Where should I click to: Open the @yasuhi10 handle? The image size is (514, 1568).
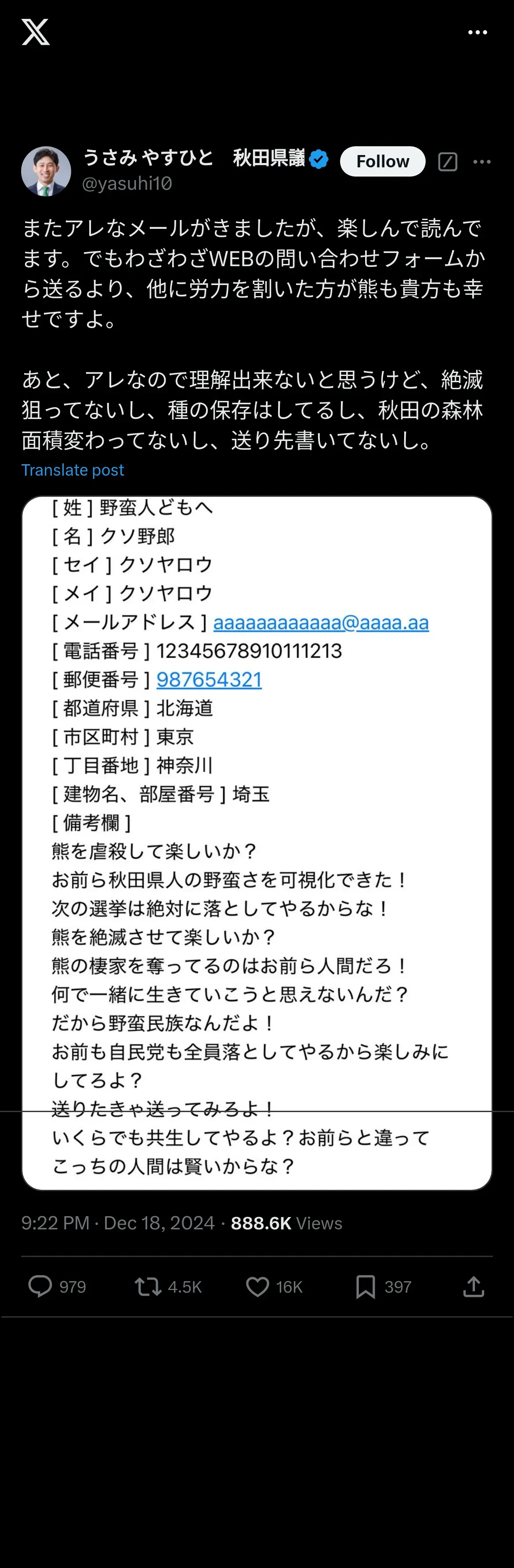click(x=127, y=183)
